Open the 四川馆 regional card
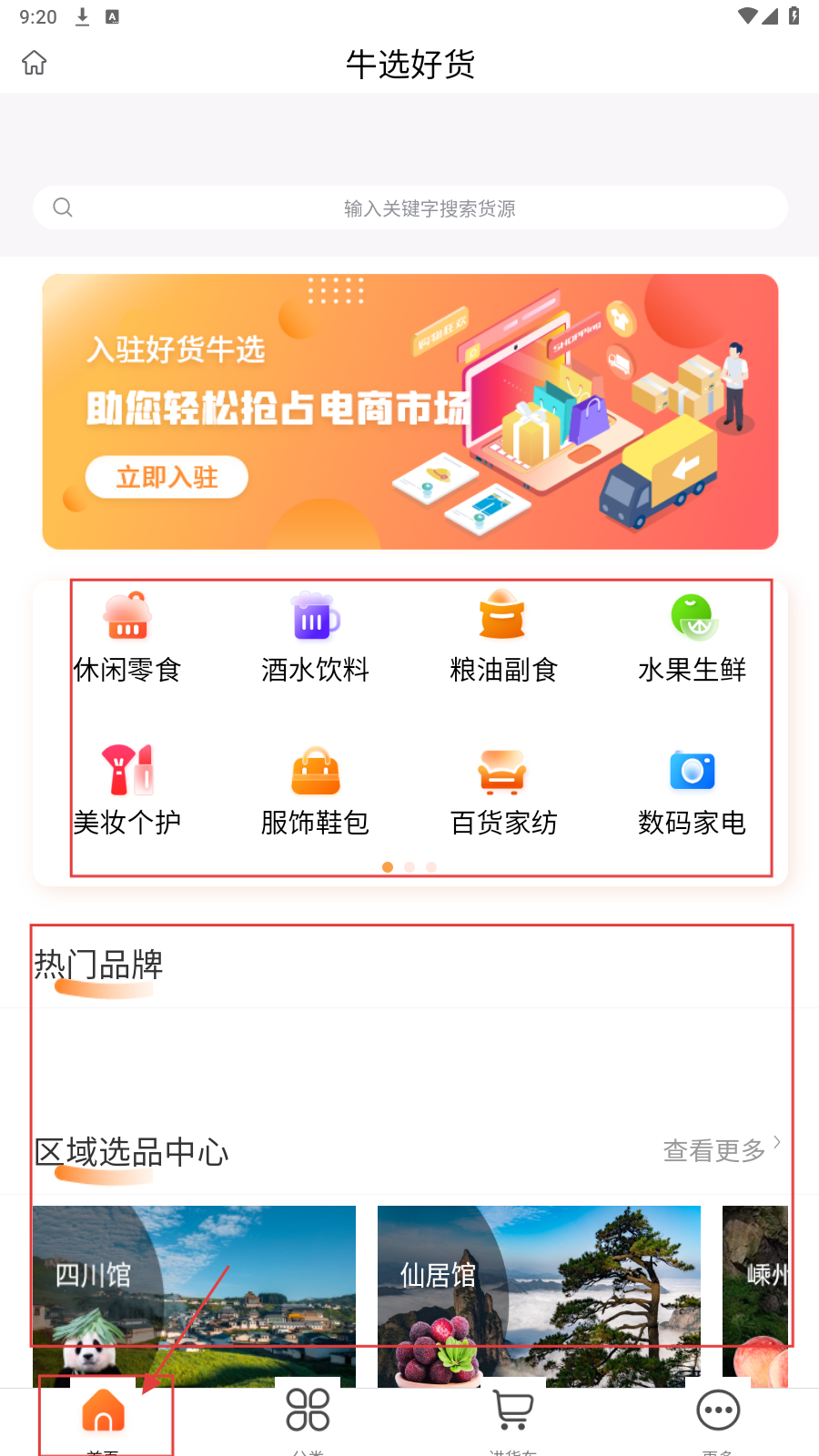The image size is (819, 1456). point(194,1292)
